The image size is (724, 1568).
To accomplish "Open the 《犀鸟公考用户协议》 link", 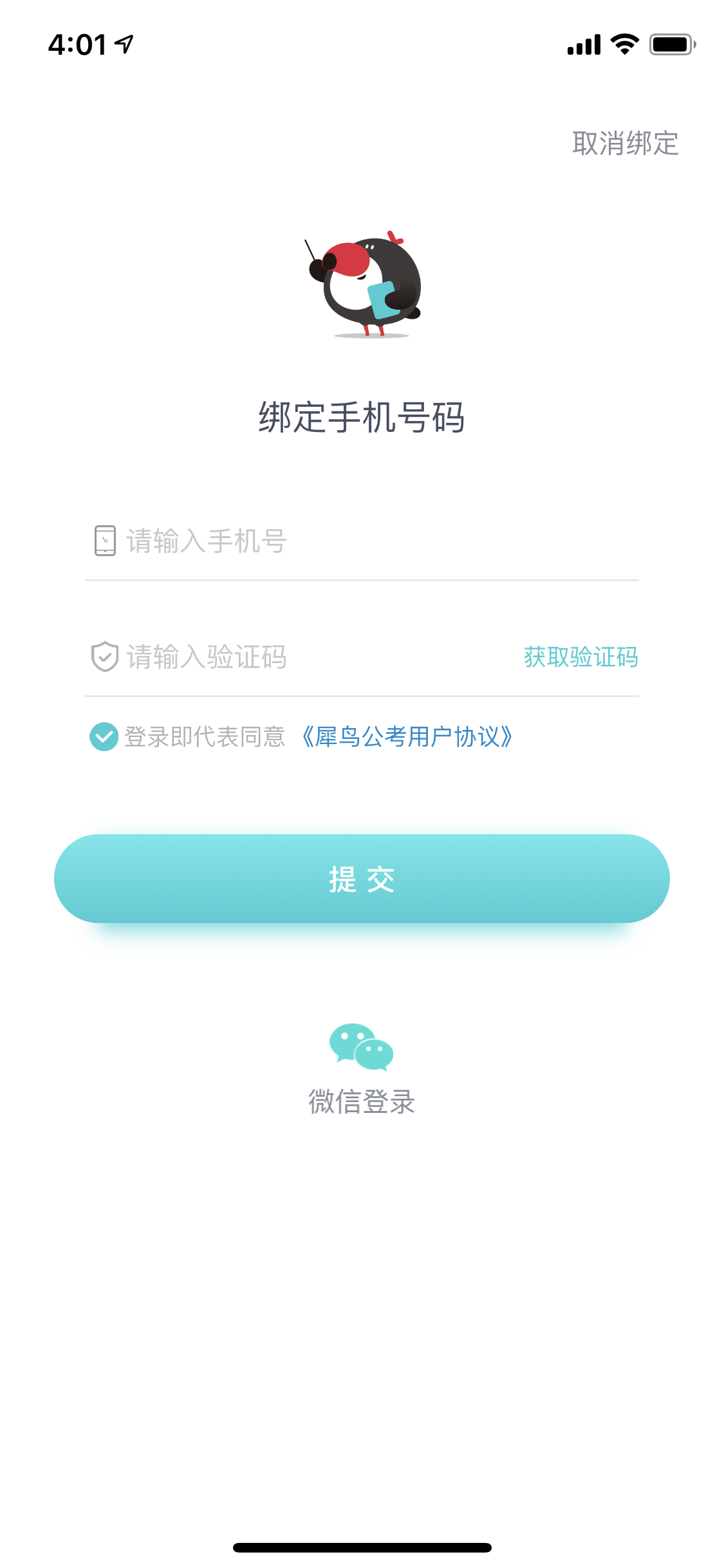I will (407, 737).
